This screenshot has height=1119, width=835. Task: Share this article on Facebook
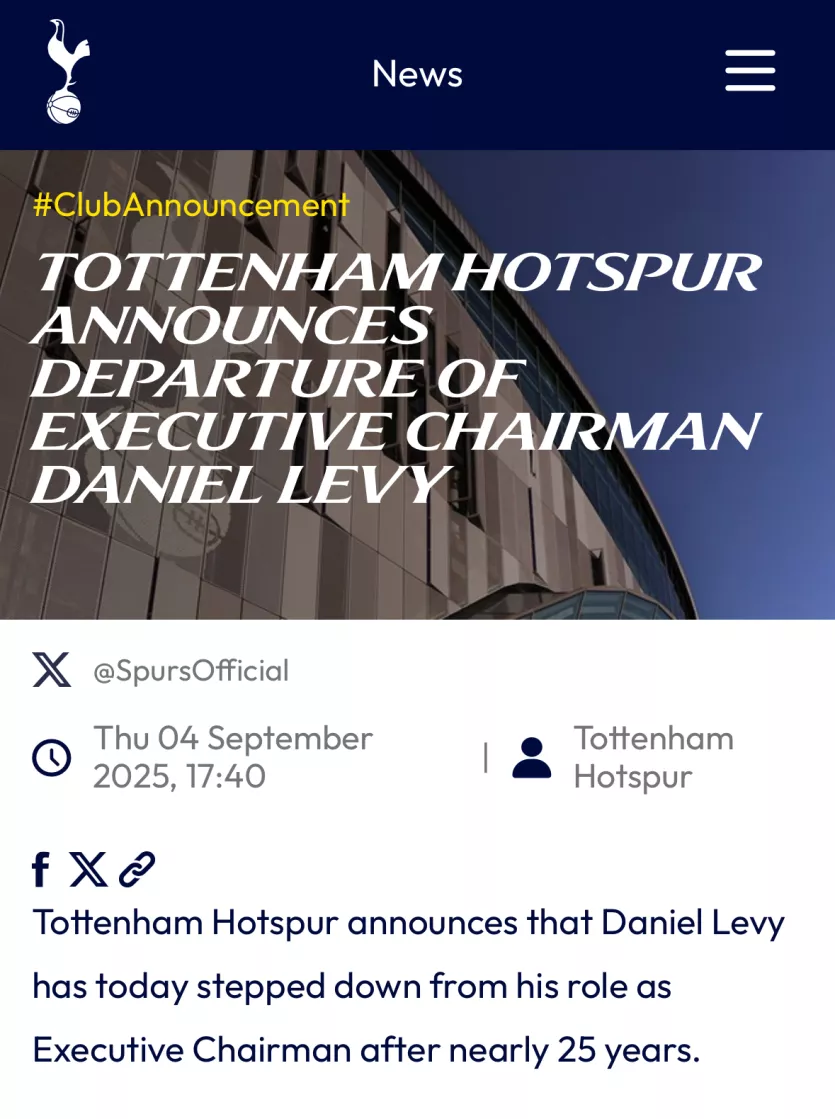(41, 870)
